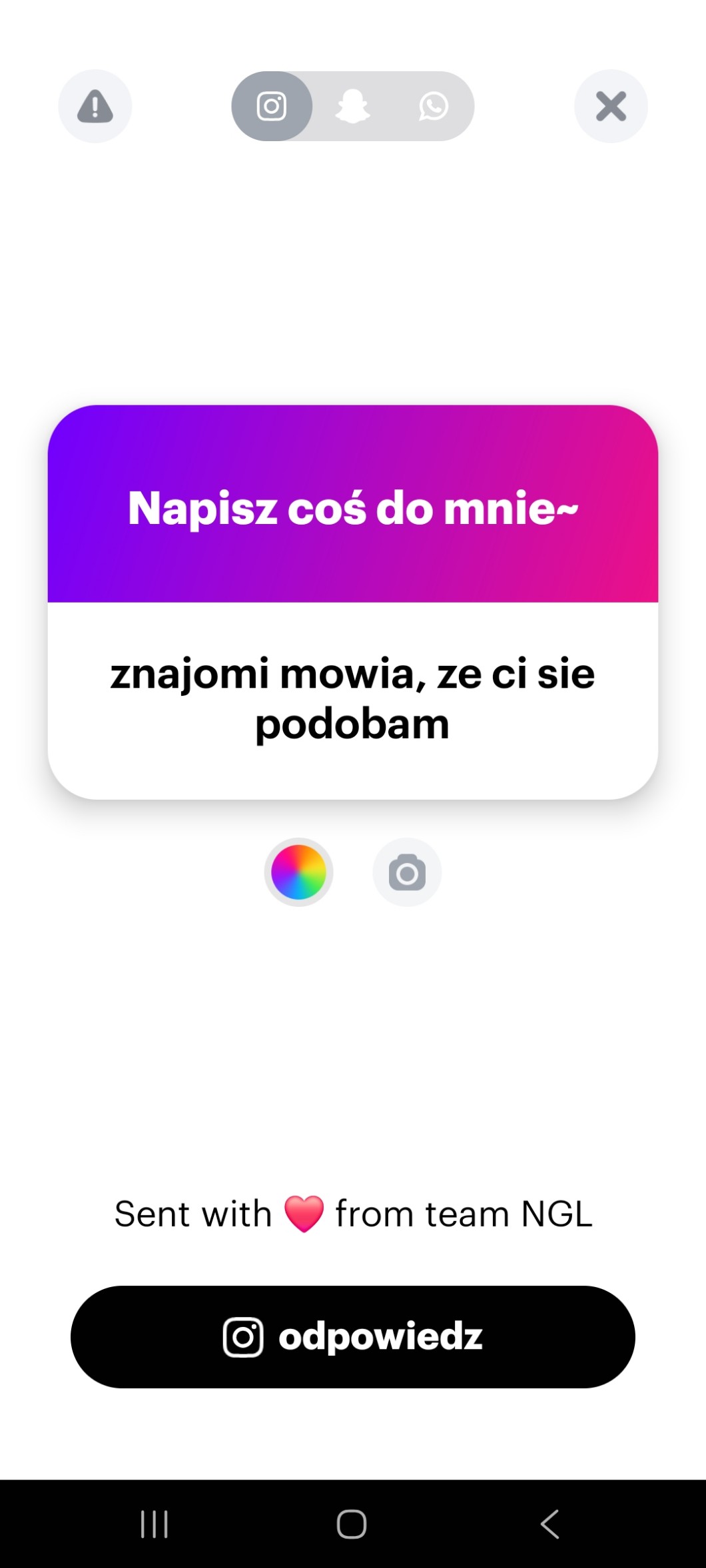The width and height of the screenshot is (706, 1568).
Task: Select the Instagram sharing option
Action: (x=272, y=107)
